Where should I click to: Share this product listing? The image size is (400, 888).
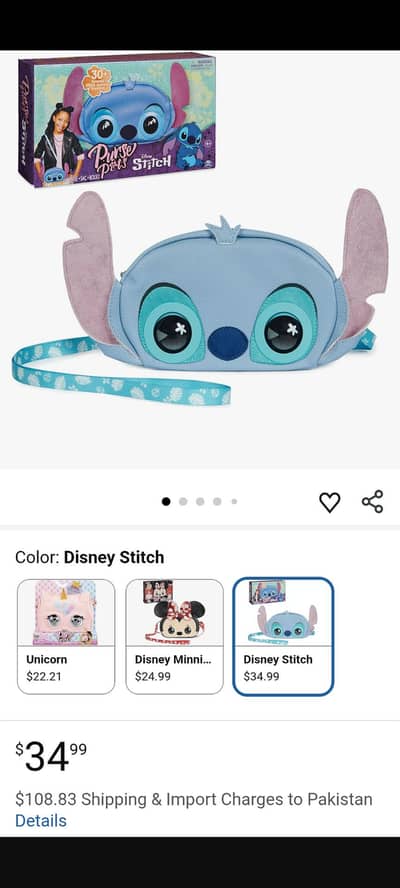[x=372, y=502]
